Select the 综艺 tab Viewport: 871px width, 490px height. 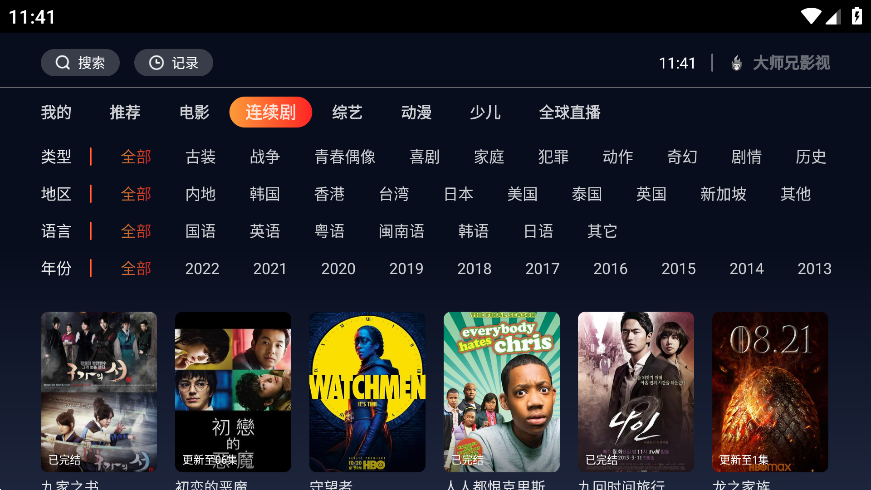coord(347,112)
